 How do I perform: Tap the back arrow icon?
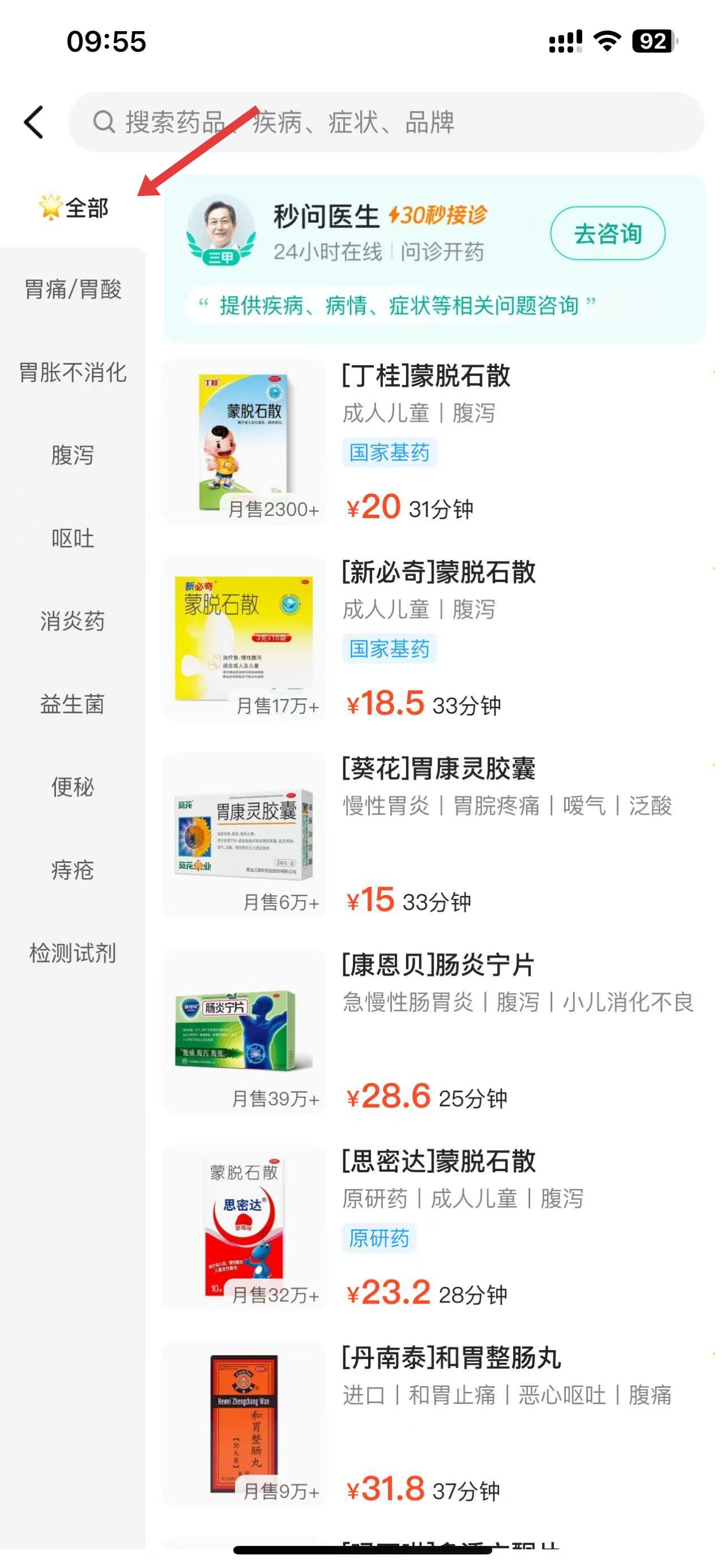tap(35, 121)
